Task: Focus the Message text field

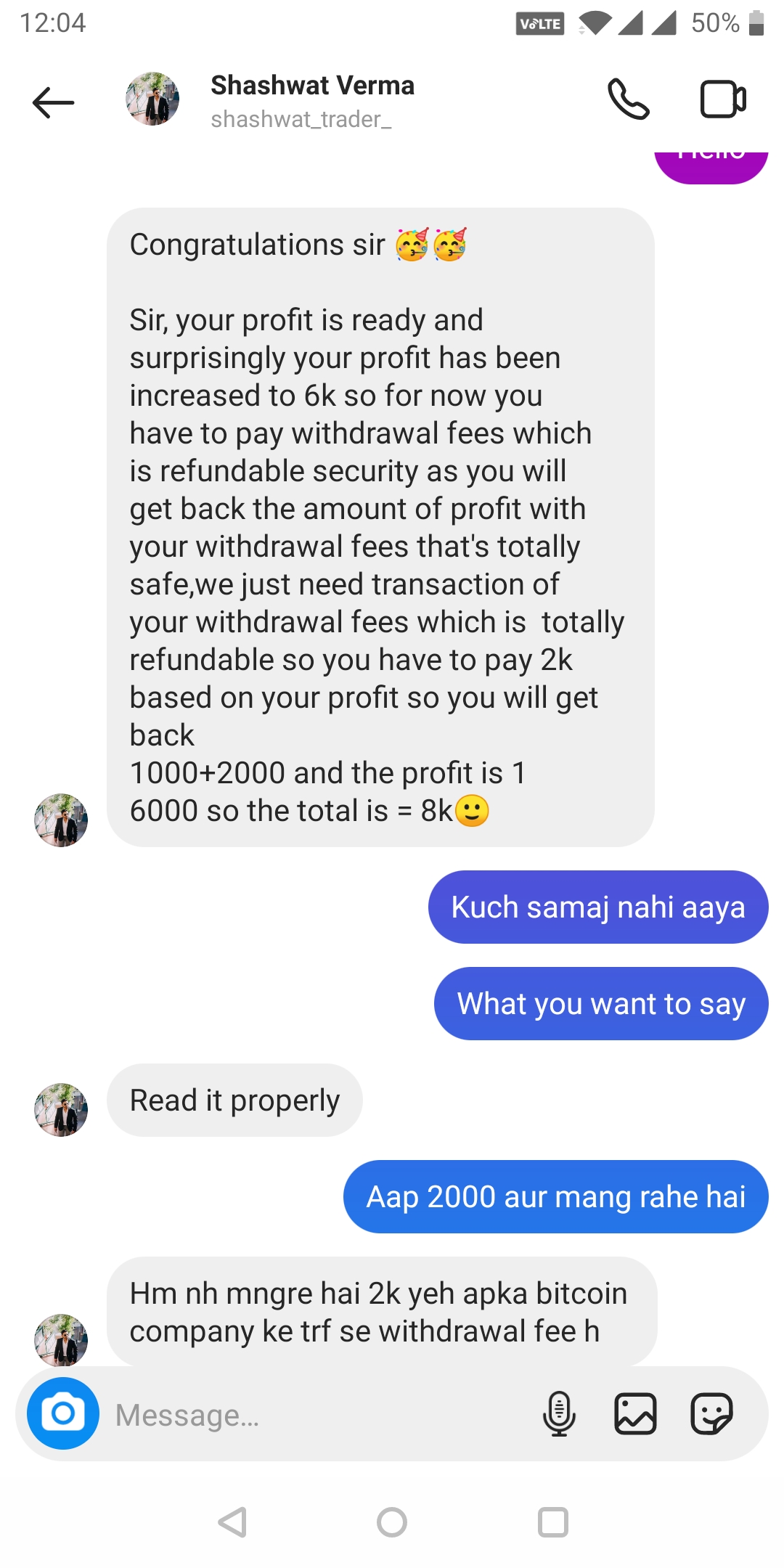Action: (x=319, y=1415)
